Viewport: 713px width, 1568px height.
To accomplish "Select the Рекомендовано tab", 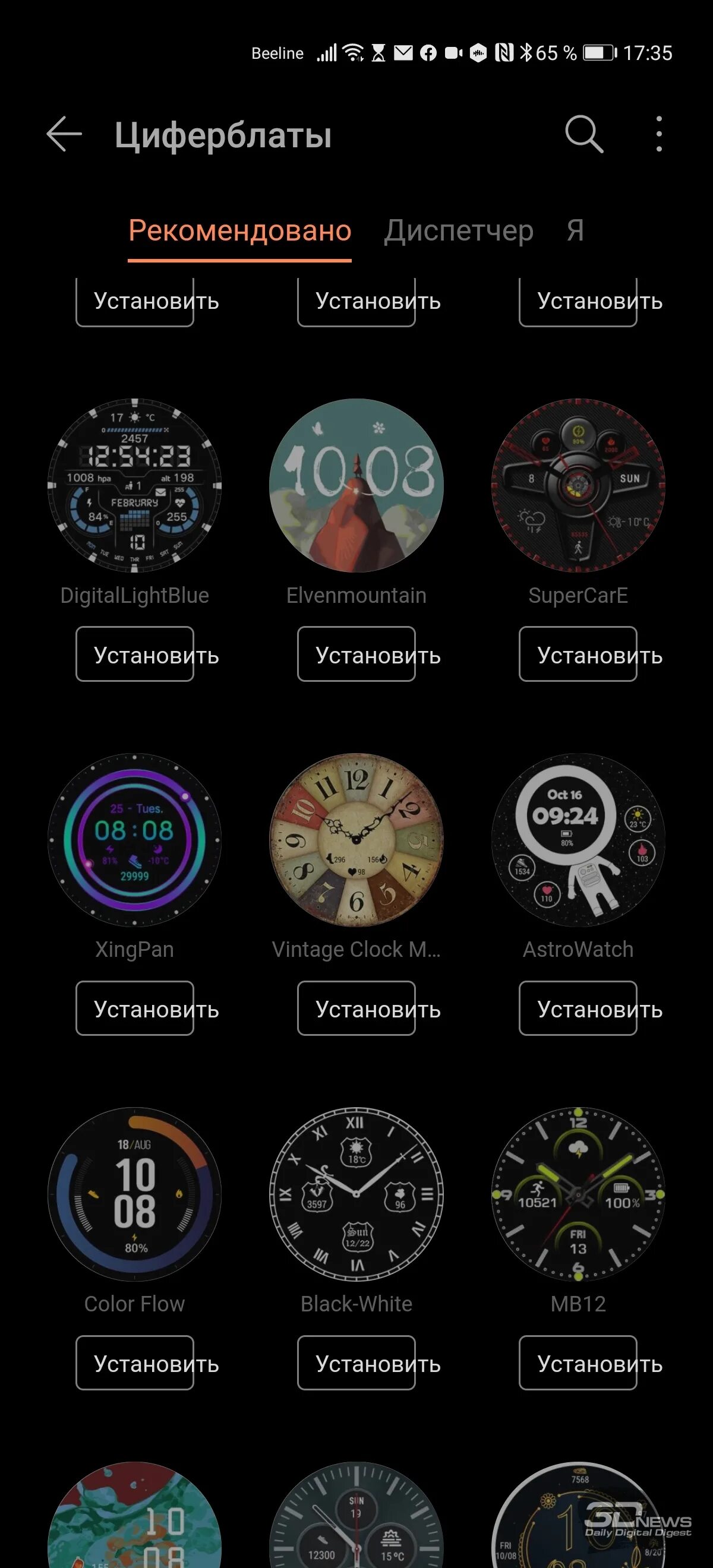I will [240, 230].
